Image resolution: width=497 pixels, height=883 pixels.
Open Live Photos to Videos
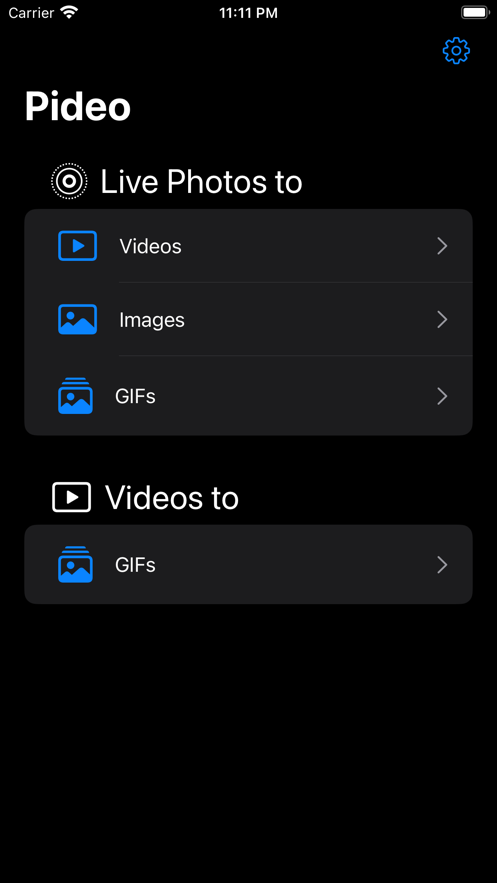tap(248, 246)
